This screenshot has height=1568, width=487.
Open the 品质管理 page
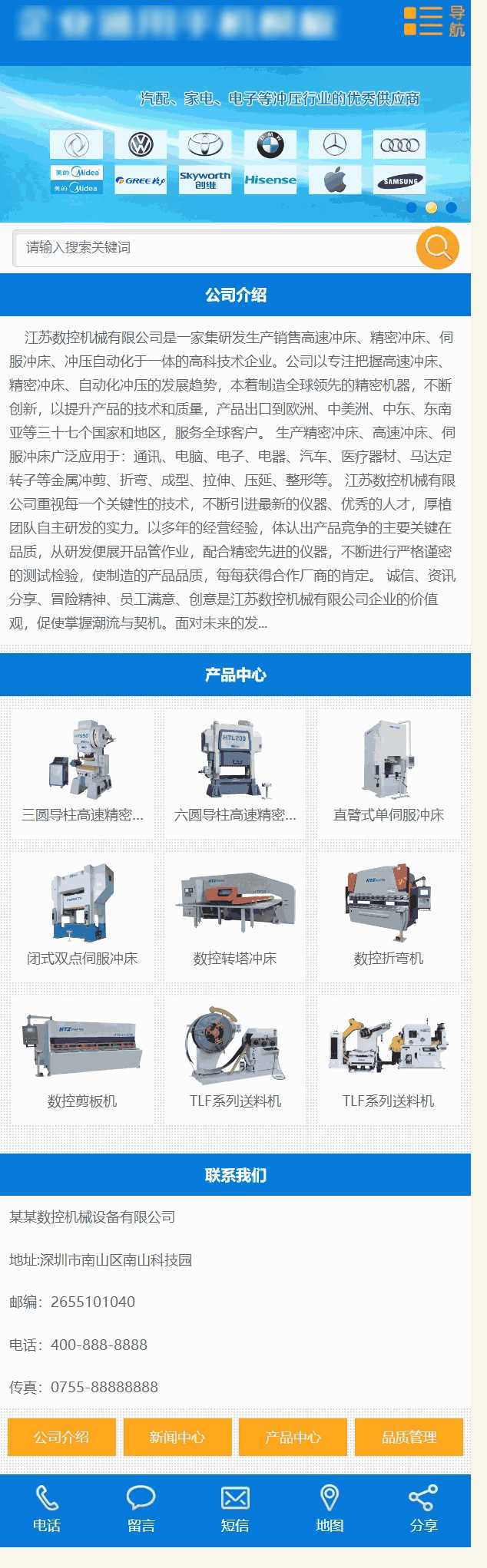click(409, 1437)
